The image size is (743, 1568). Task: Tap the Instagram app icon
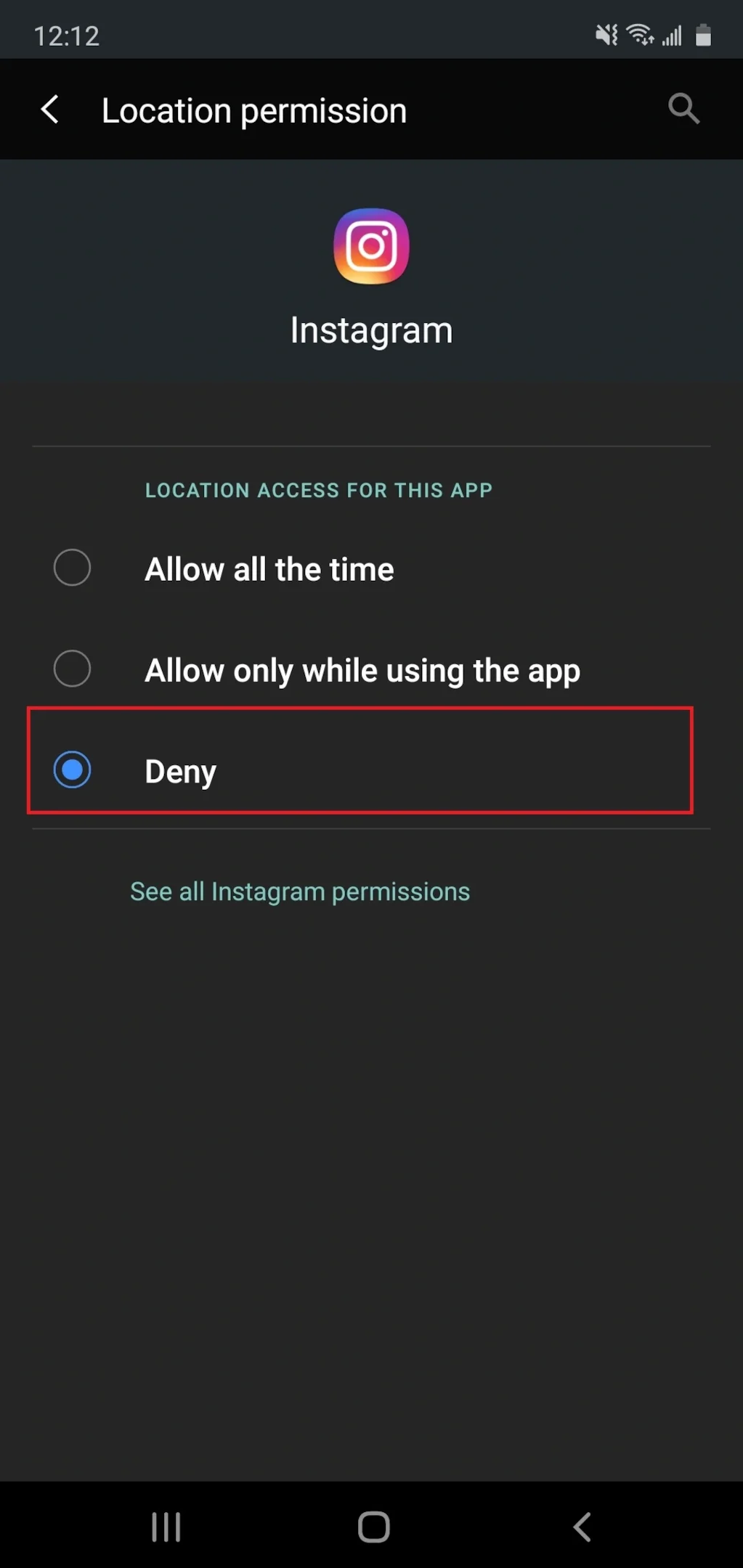pos(371,245)
